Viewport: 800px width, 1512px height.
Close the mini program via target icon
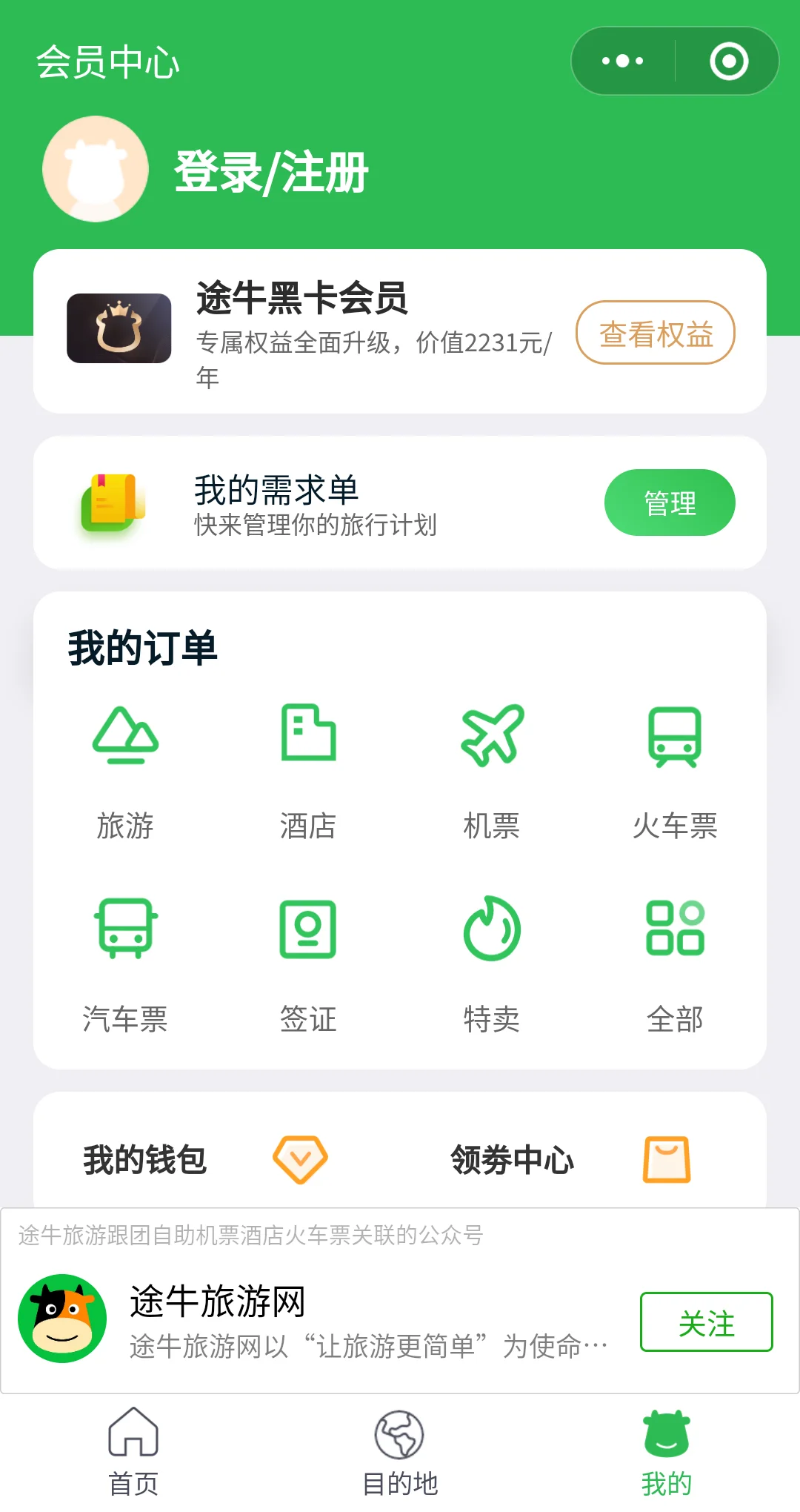(x=728, y=61)
